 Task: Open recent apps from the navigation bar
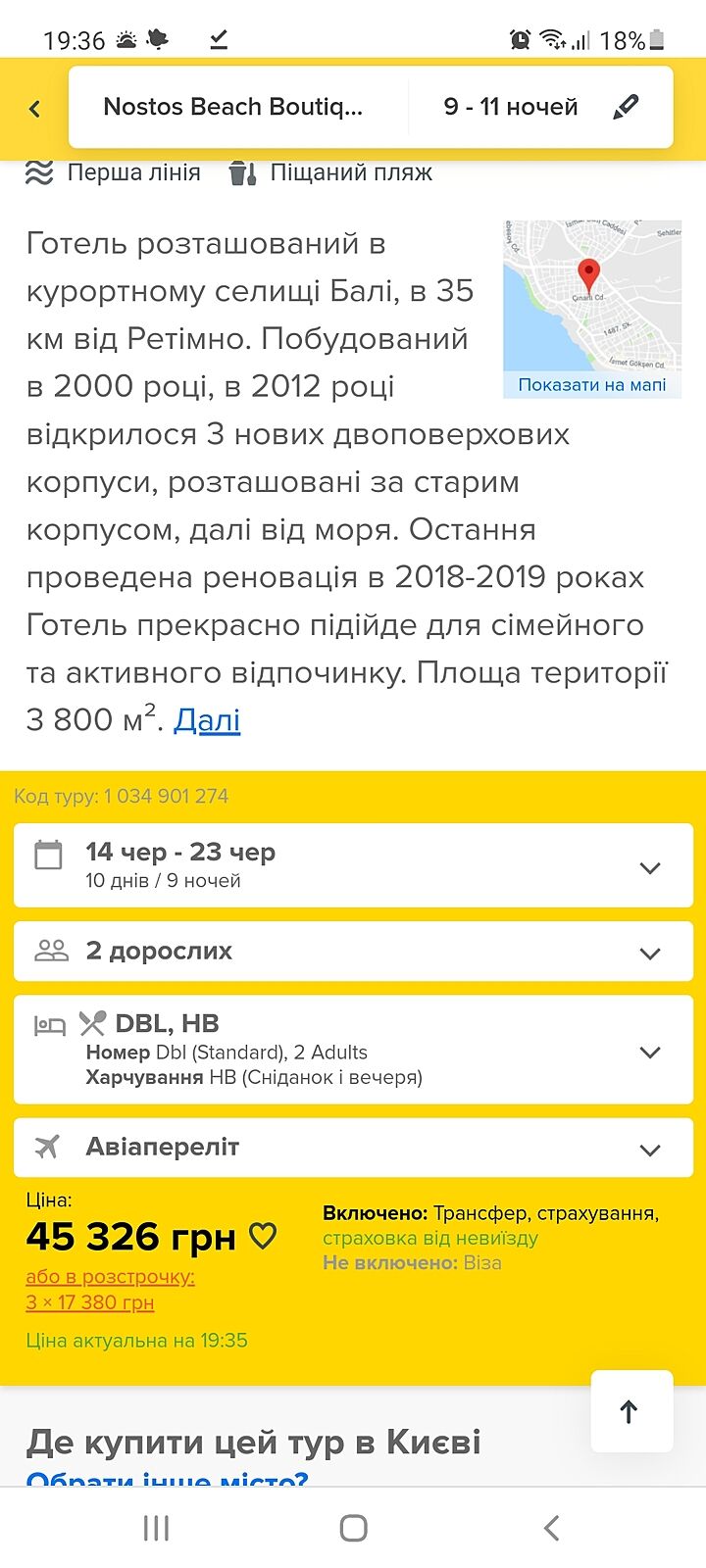tap(156, 1527)
